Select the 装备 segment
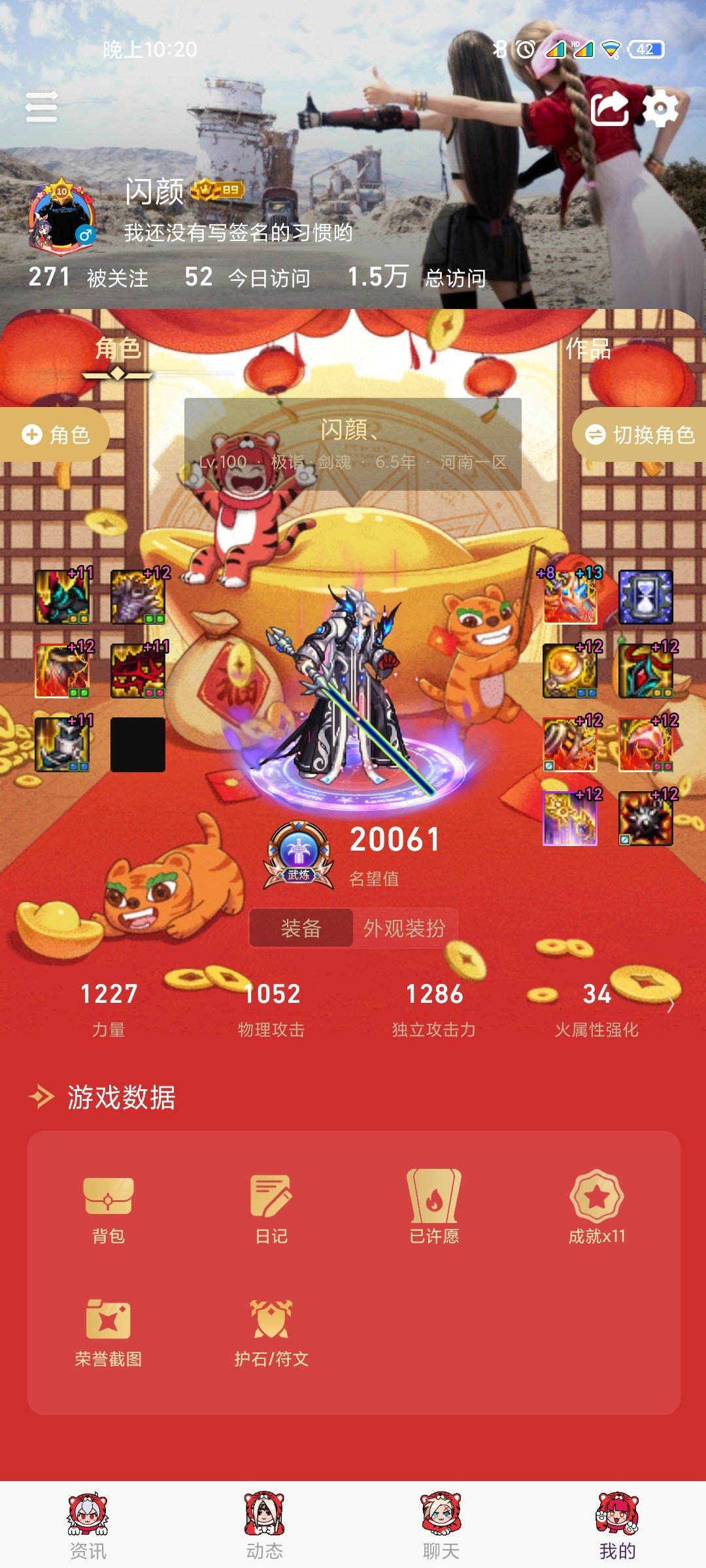This screenshot has width=706, height=1568. [x=301, y=928]
